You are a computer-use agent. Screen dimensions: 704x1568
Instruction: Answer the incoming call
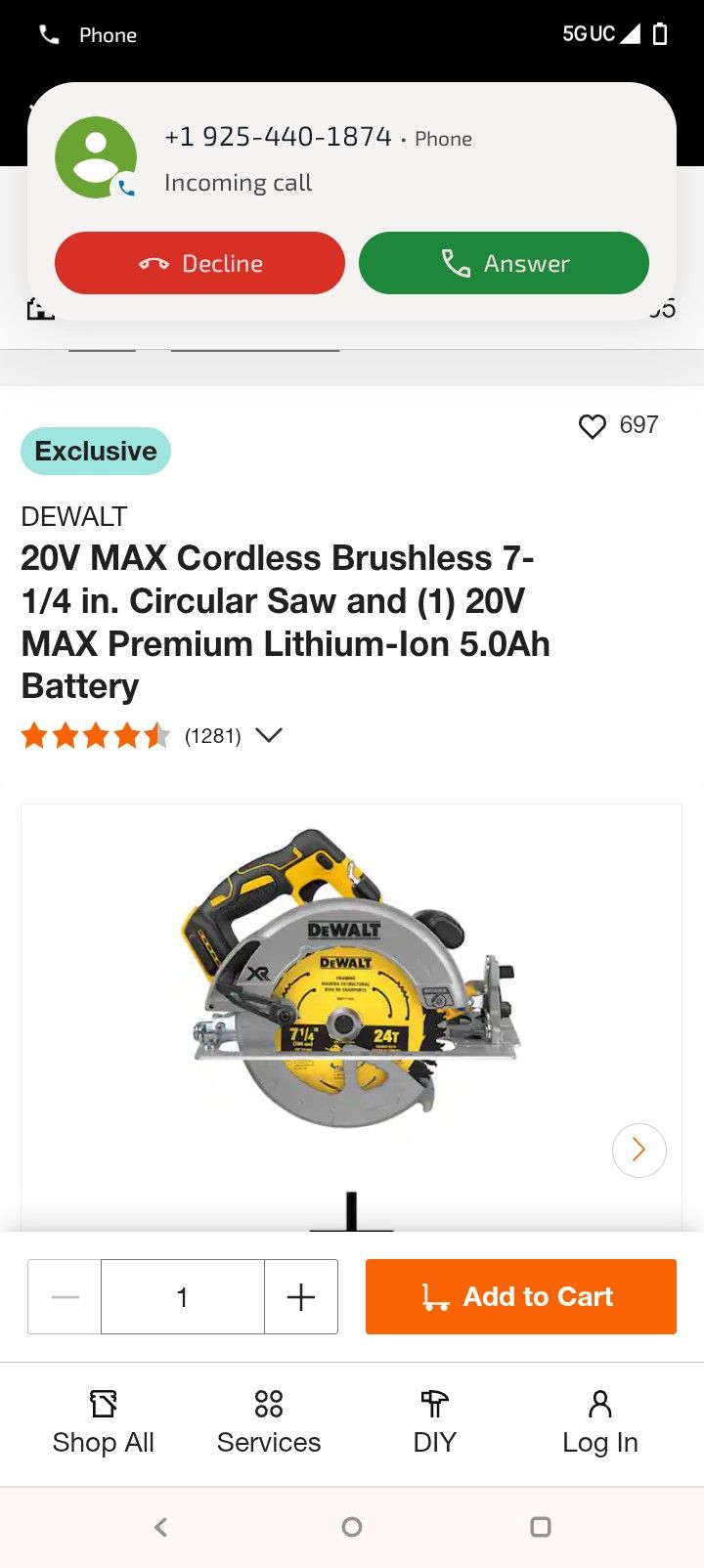[x=504, y=263]
